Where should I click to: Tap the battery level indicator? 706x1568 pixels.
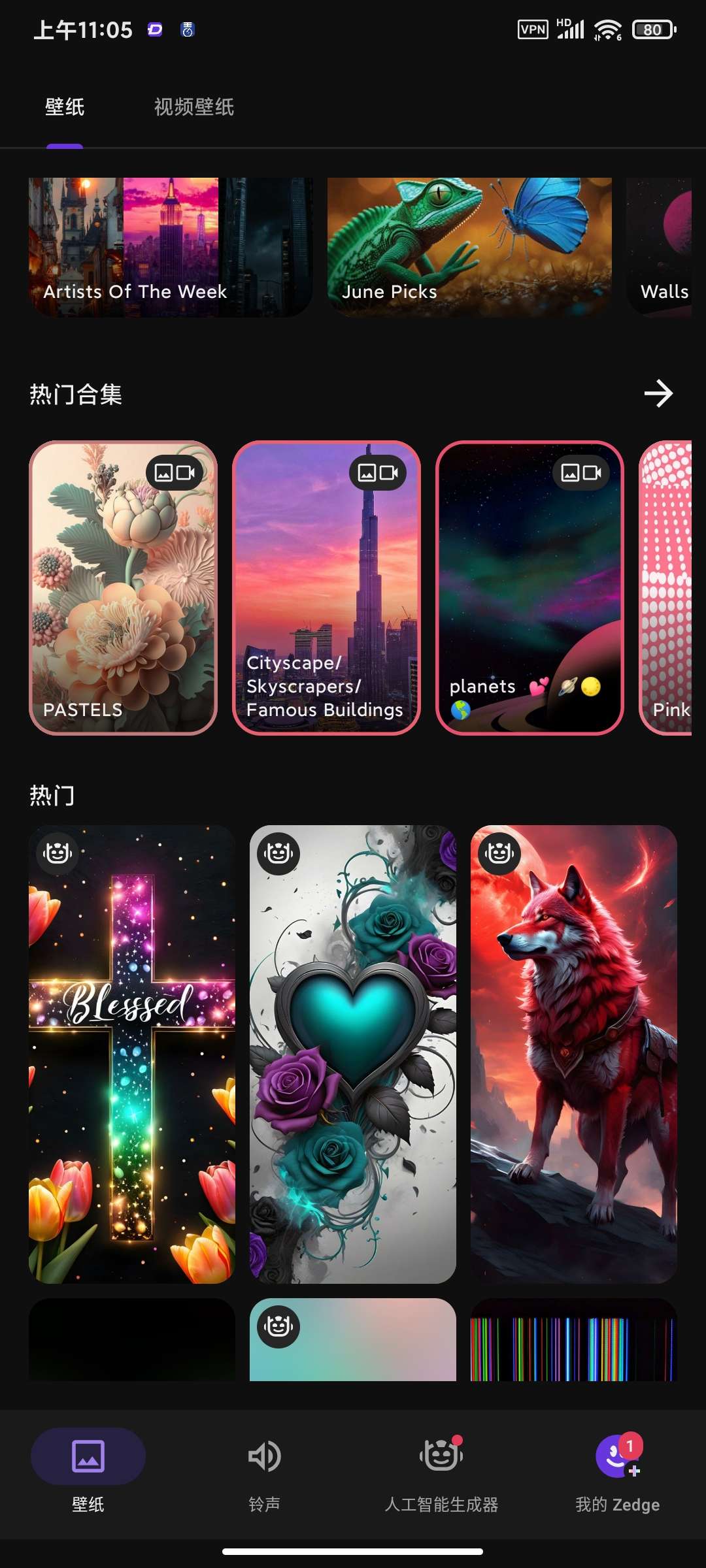pyautogui.click(x=653, y=30)
